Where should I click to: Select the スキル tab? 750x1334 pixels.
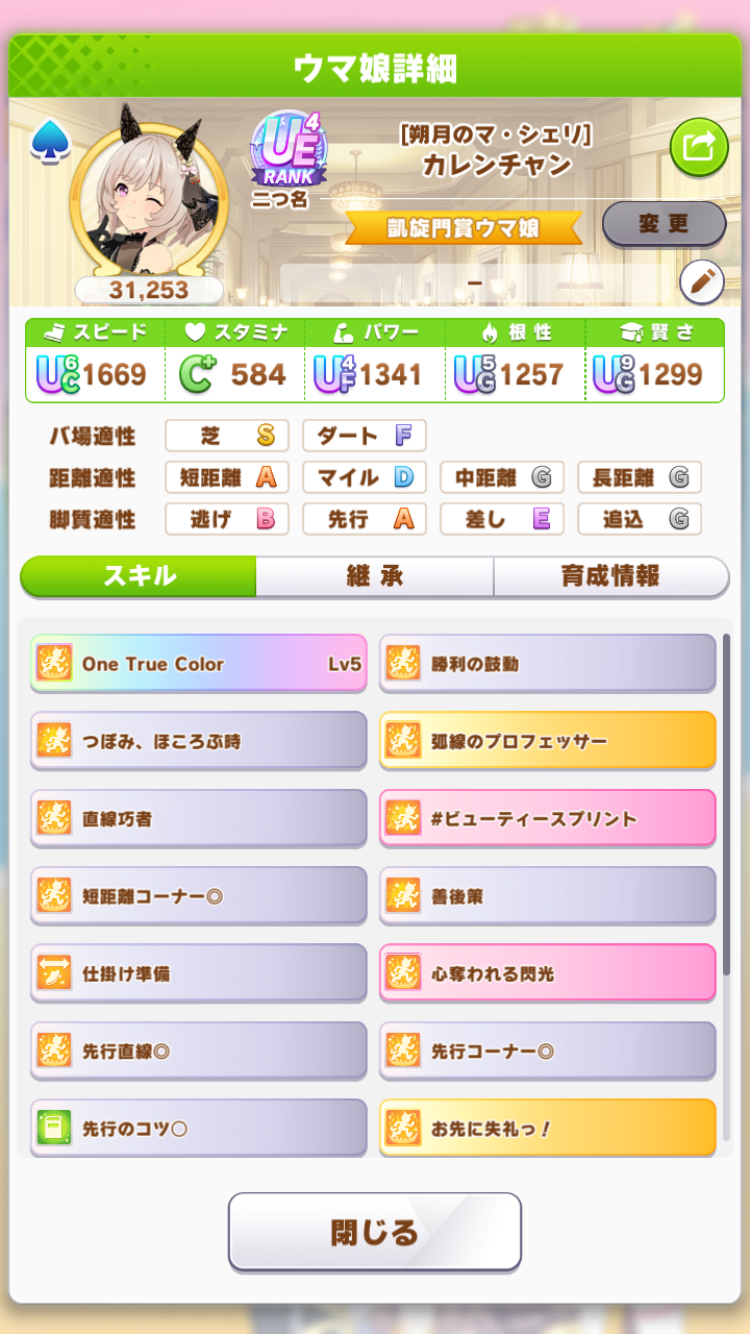(x=139, y=576)
